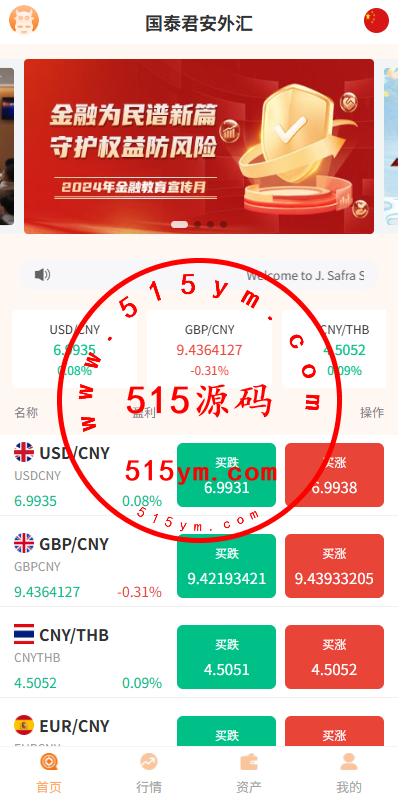This screenshot has width=398, height=801.
Task: Tap 买涨 for GBP/CNY at 9.43933205
Action: [334, 566]
